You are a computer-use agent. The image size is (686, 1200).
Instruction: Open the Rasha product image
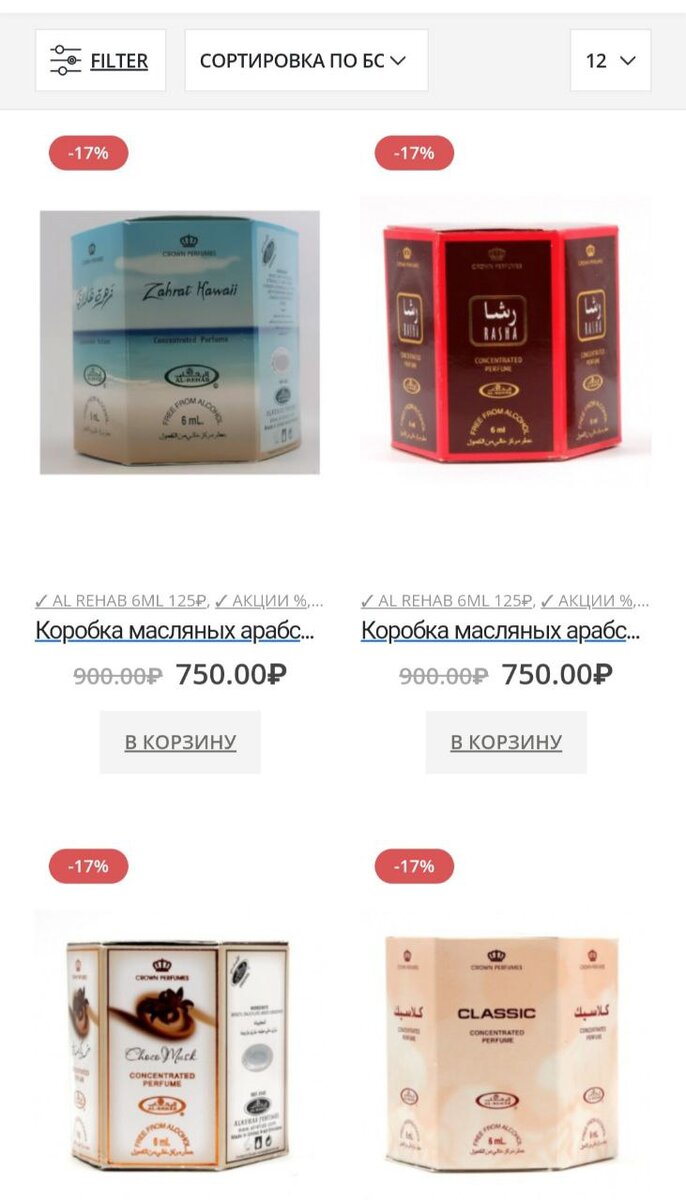tap(505, 342)
